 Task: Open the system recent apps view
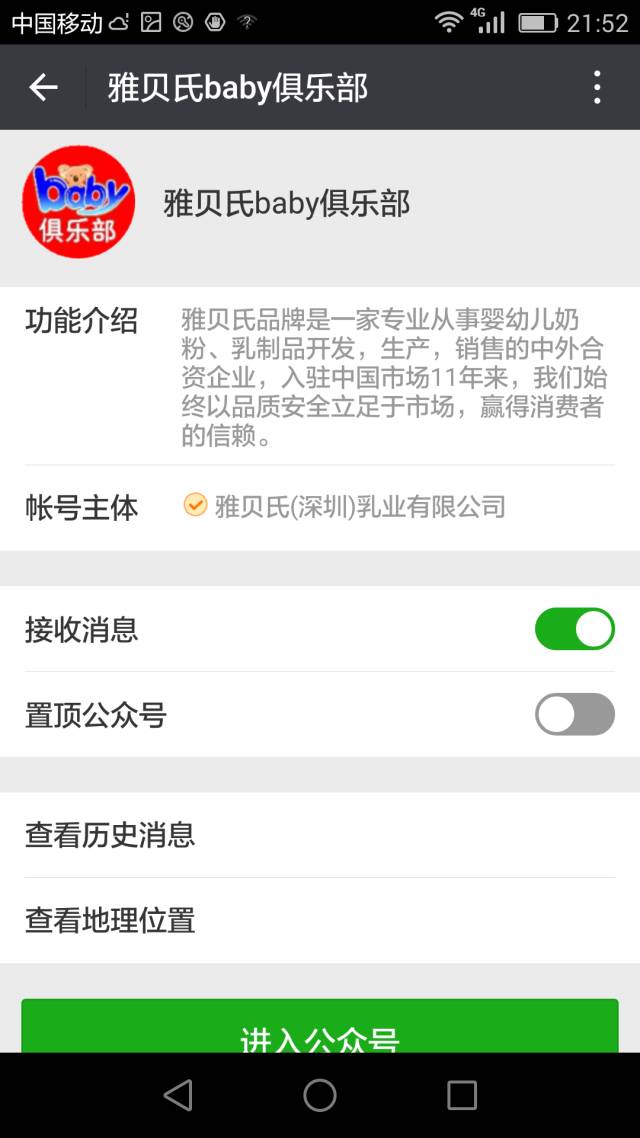click(462, 1095)
